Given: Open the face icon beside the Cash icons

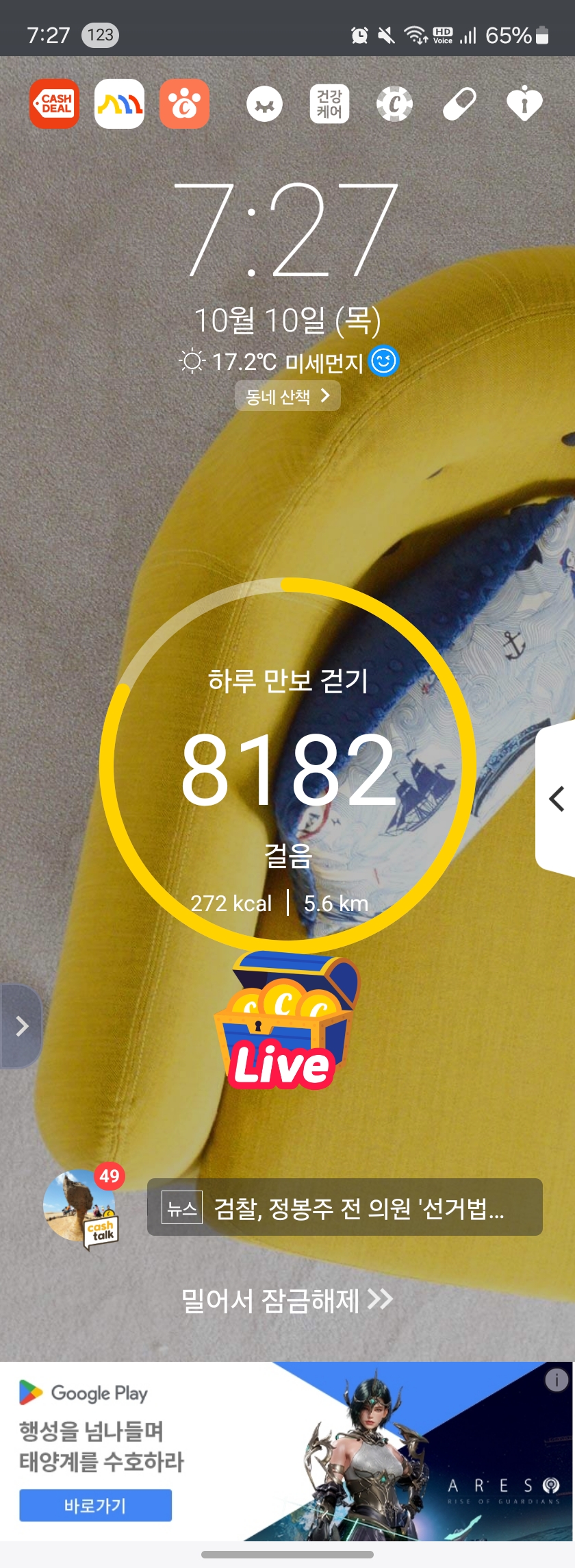Looking at the screenshot, I should 264,104.
